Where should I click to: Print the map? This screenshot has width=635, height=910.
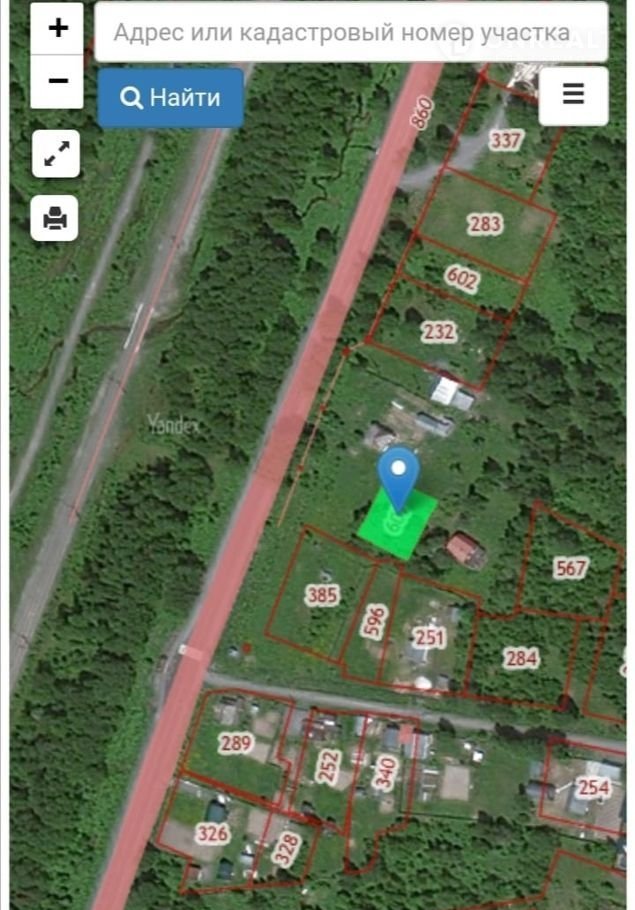(55, 217)
